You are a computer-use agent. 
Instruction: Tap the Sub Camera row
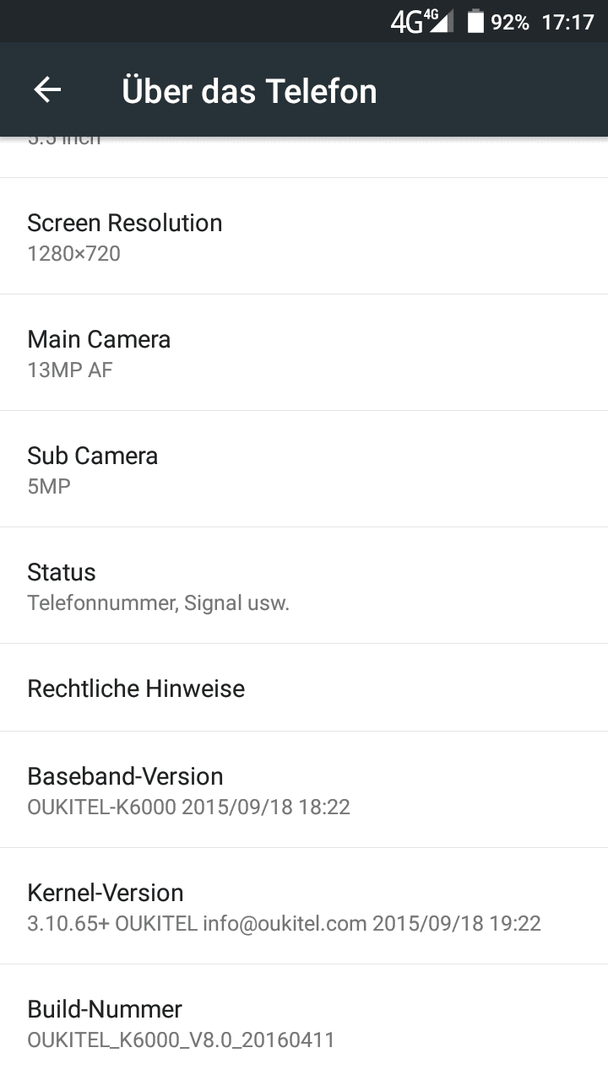[x=304, y=469]
